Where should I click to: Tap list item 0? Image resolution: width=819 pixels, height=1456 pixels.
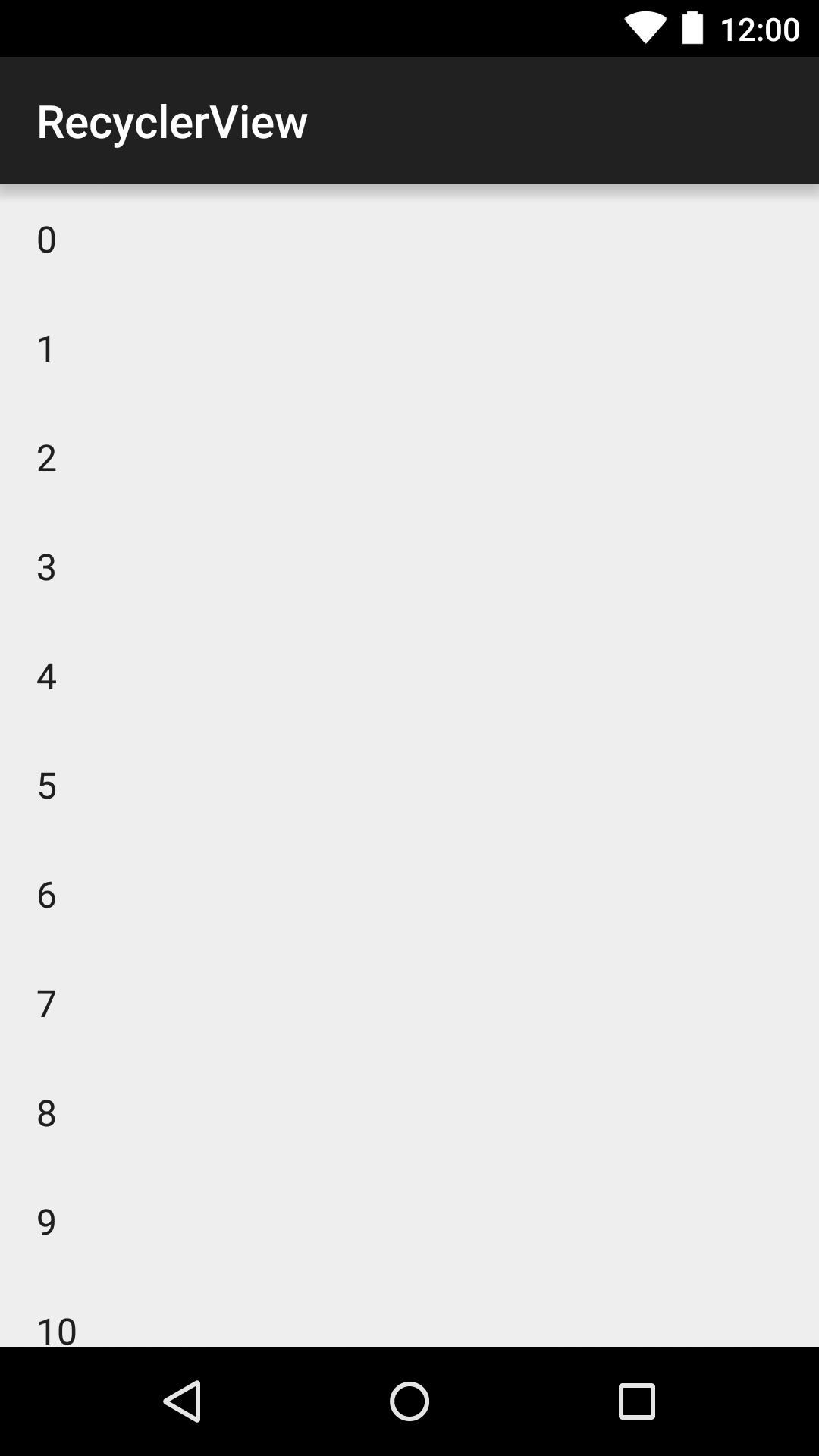pyautogui.click(x=409, y=240)
